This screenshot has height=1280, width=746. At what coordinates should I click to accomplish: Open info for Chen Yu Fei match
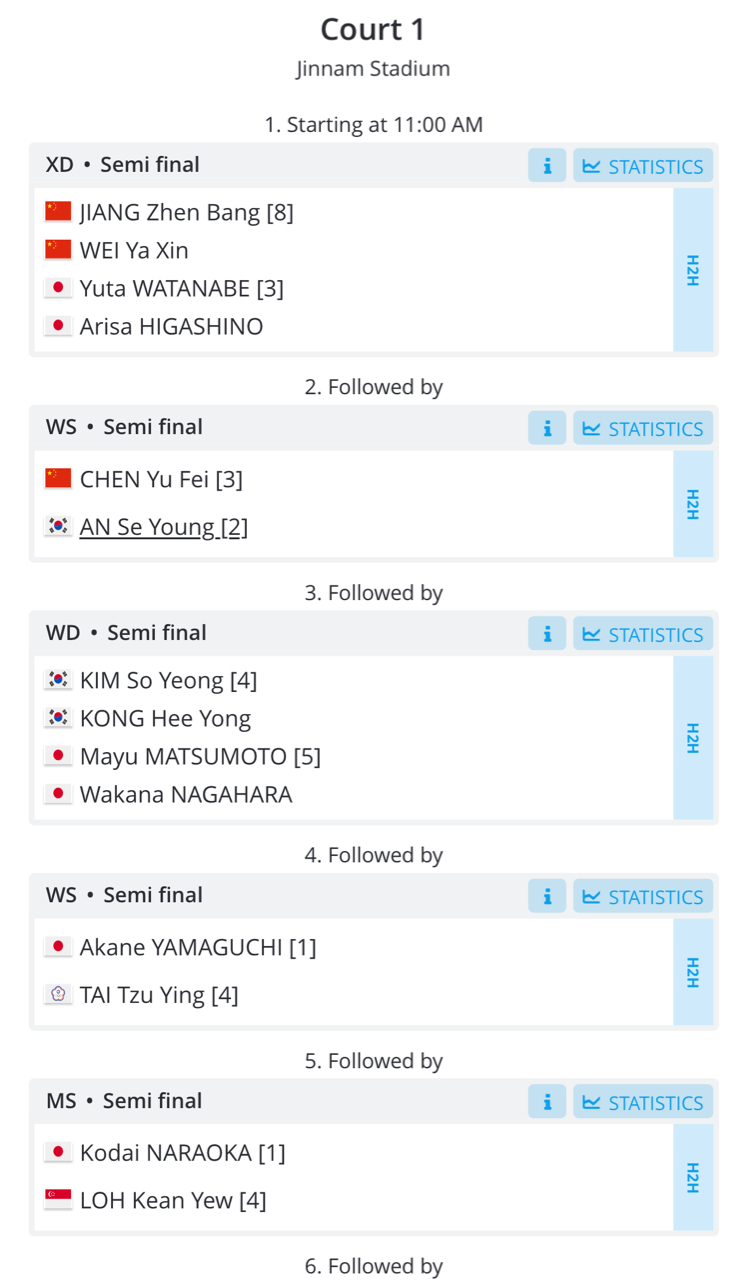click(x=547, y=428)
